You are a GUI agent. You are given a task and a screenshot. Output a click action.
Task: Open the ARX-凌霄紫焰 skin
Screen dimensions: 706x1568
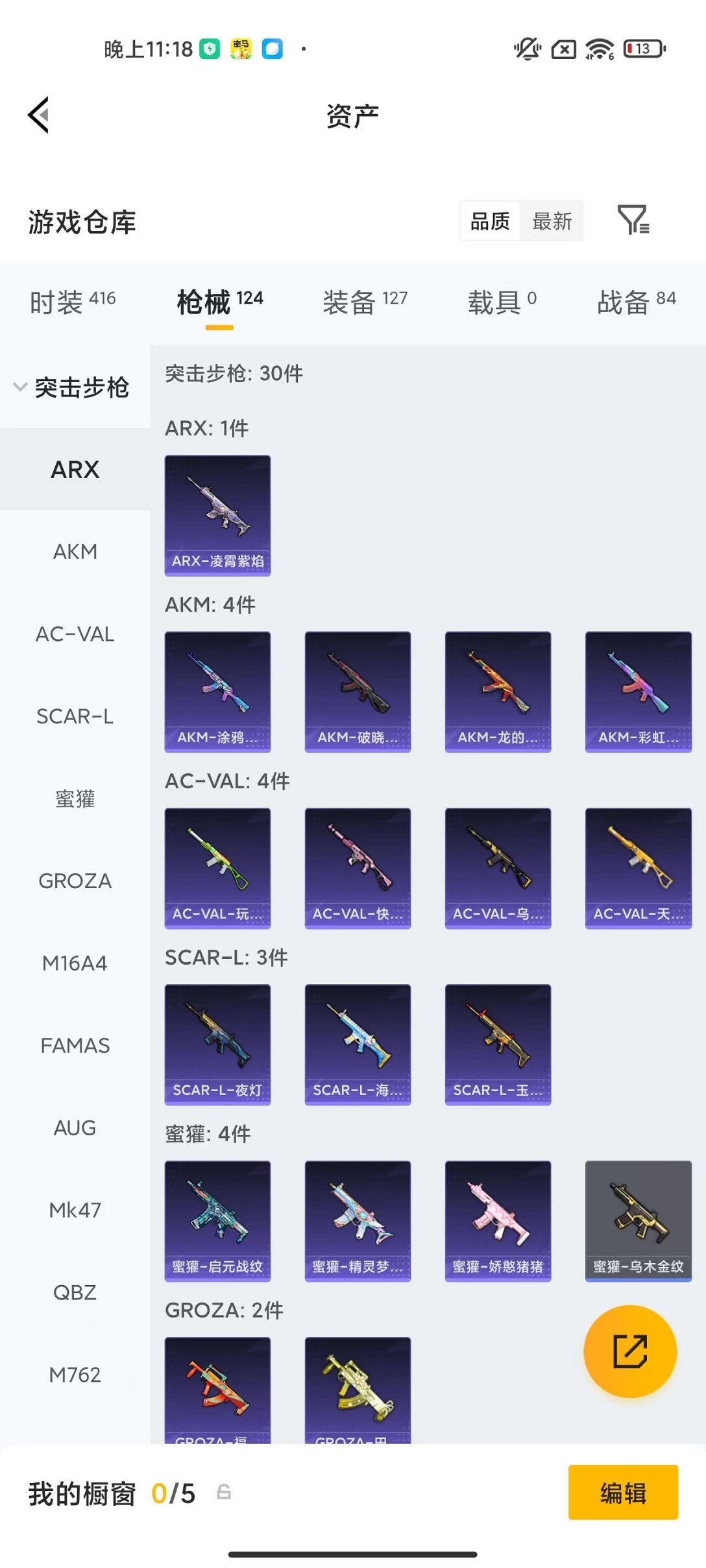tap(217, 515)
